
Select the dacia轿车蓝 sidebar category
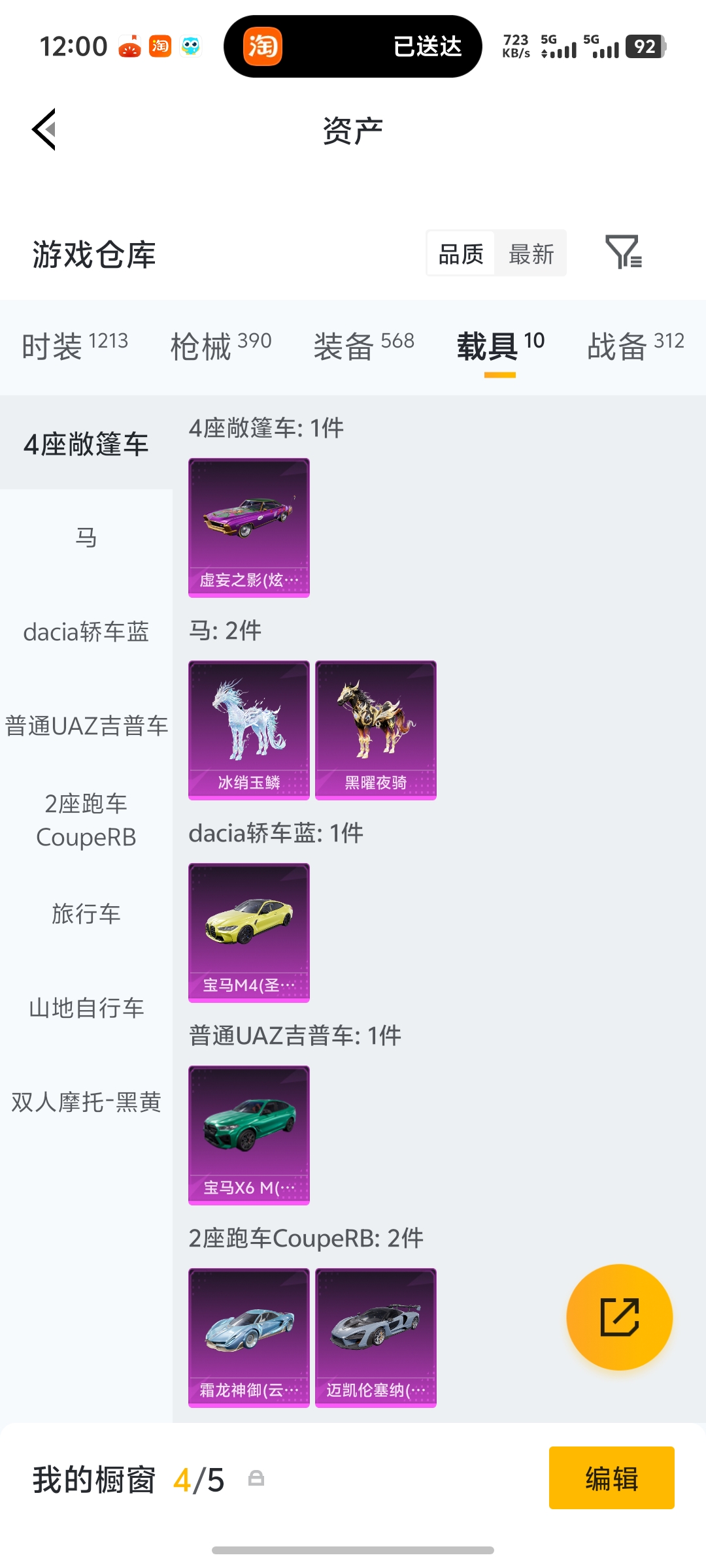pyautogui.click(x=86, y=632)
